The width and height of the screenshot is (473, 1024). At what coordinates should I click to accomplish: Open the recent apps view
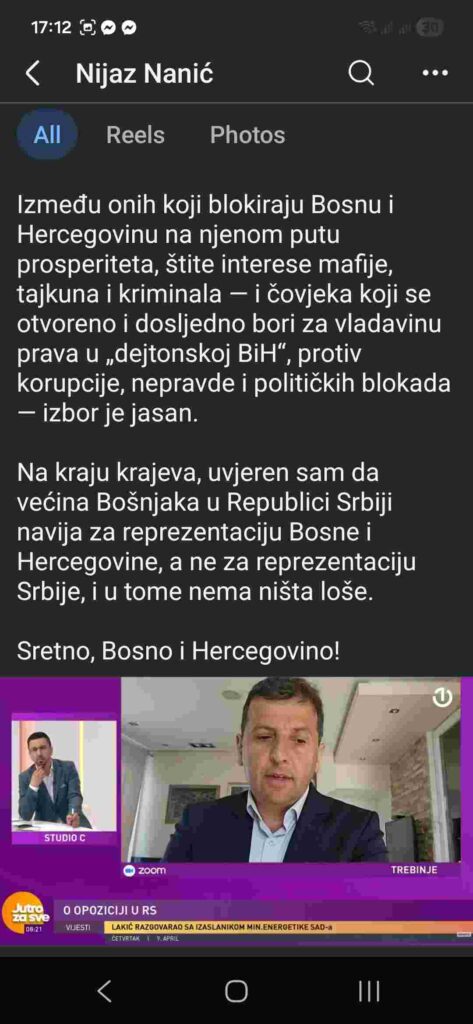point(369,991)
